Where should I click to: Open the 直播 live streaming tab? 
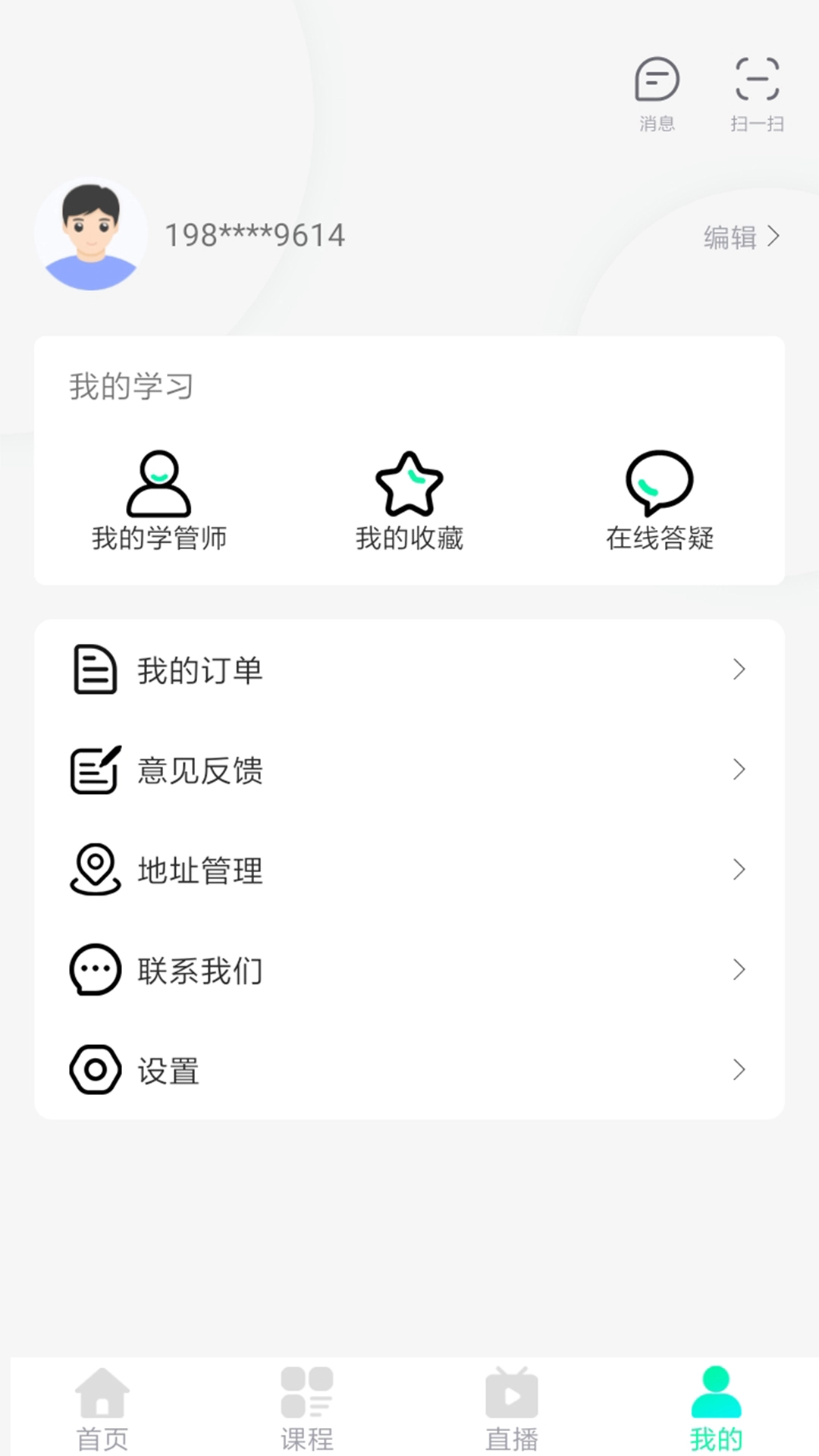tap(512, 1407)
